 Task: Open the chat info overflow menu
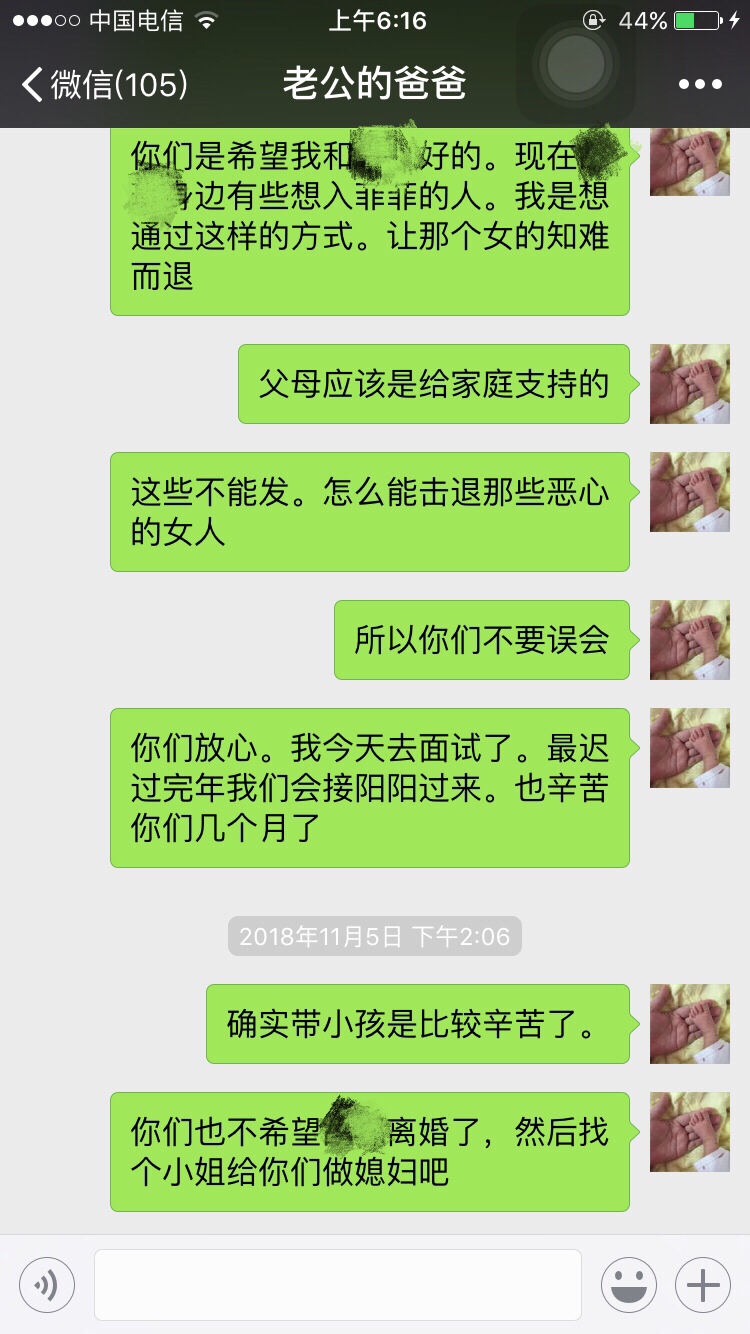pyautogui.click(x=699, y=85)
